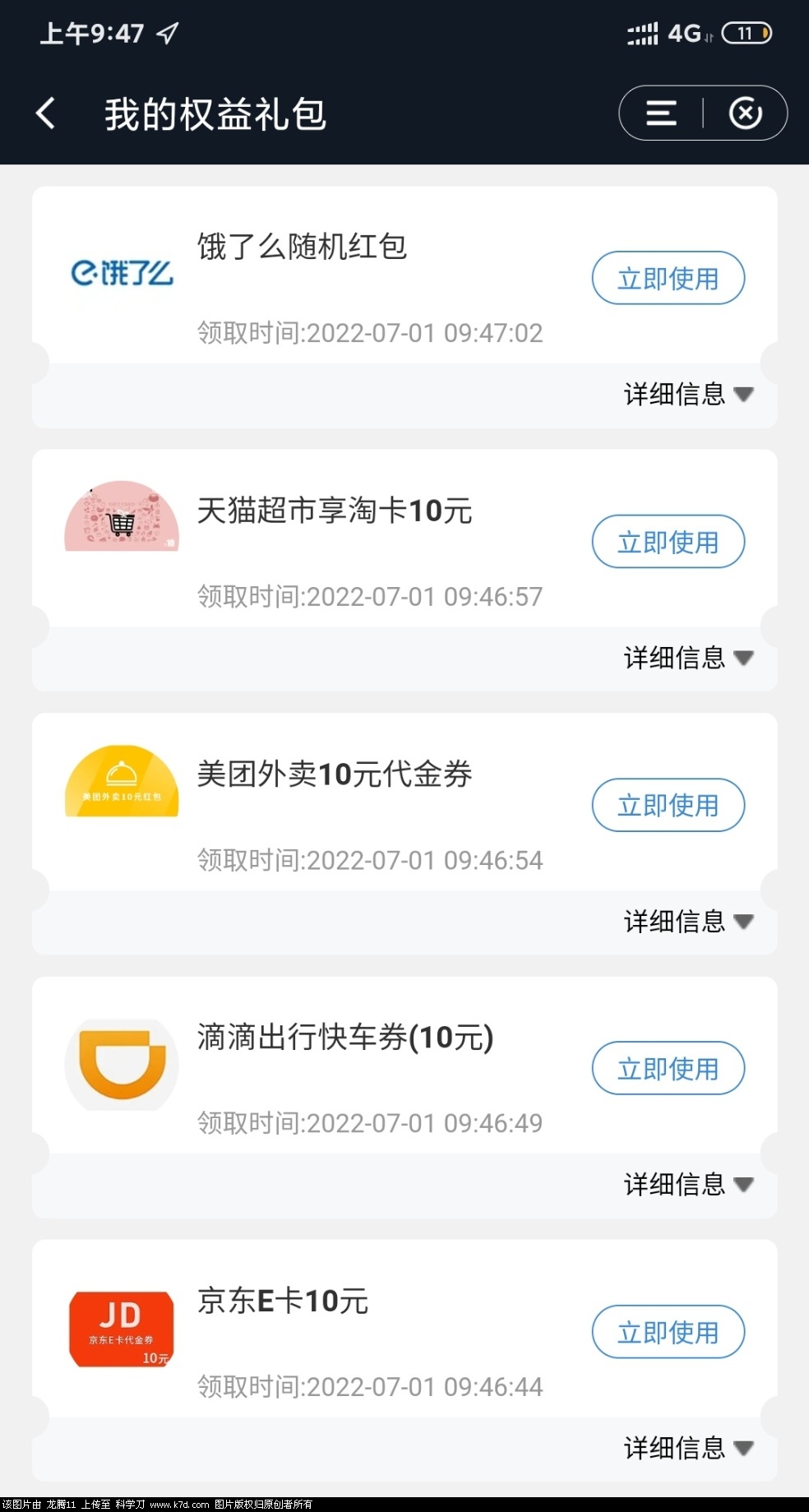Use the 饿了么随机红包 now
Viewport: 809px width, 1512px height.
668,279
